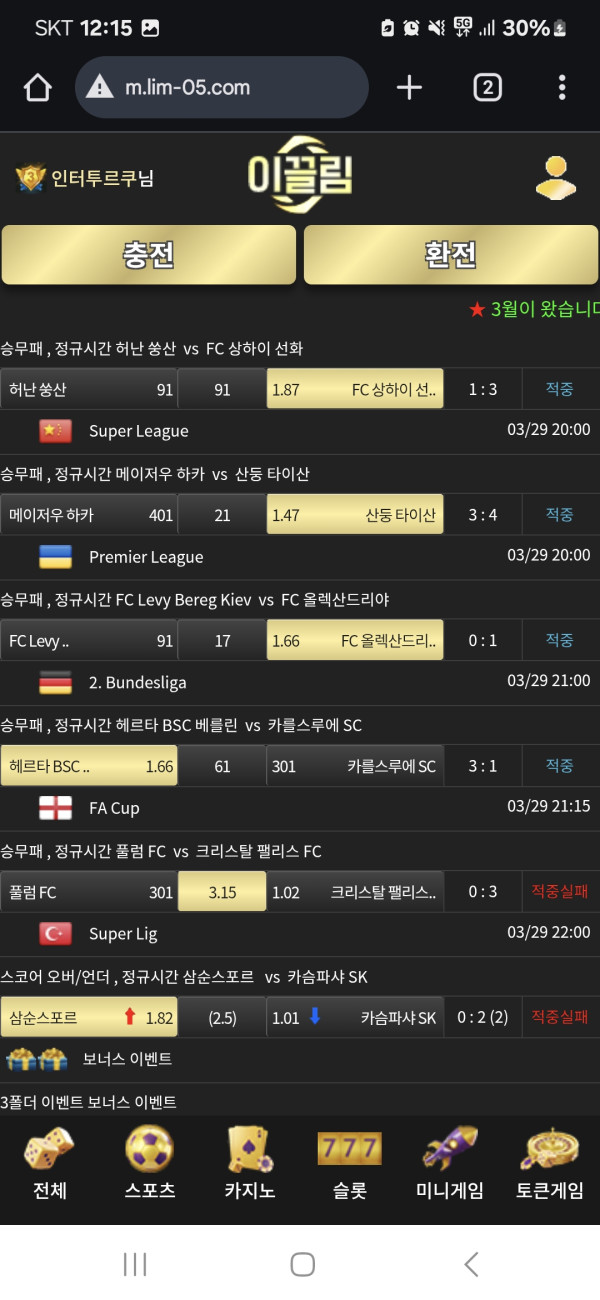The width and height of the screenshot is (600, 1300).
Task: Open the tab switcher showing 2
Action: pyautogui.click(x=487, y=88)
